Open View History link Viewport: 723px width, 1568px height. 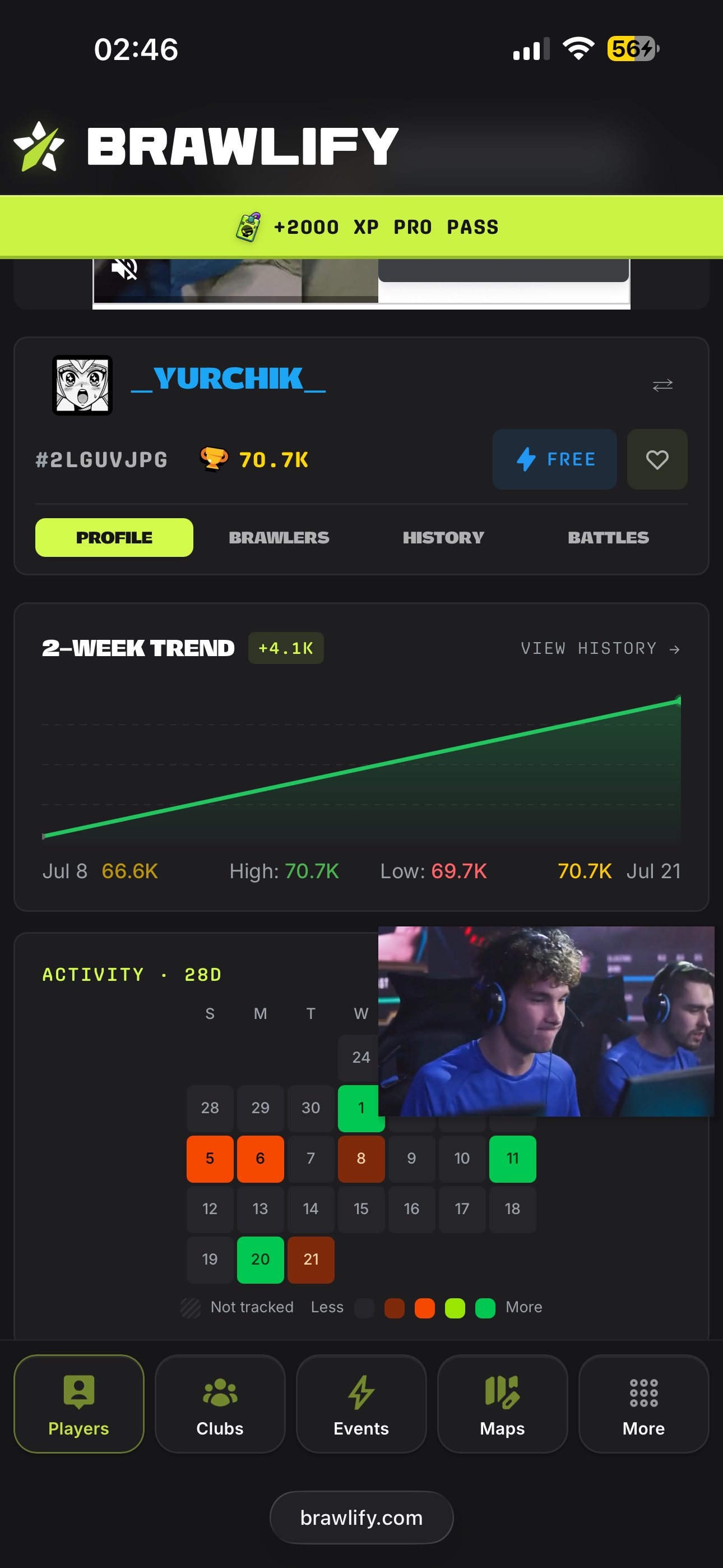[600, 648]
